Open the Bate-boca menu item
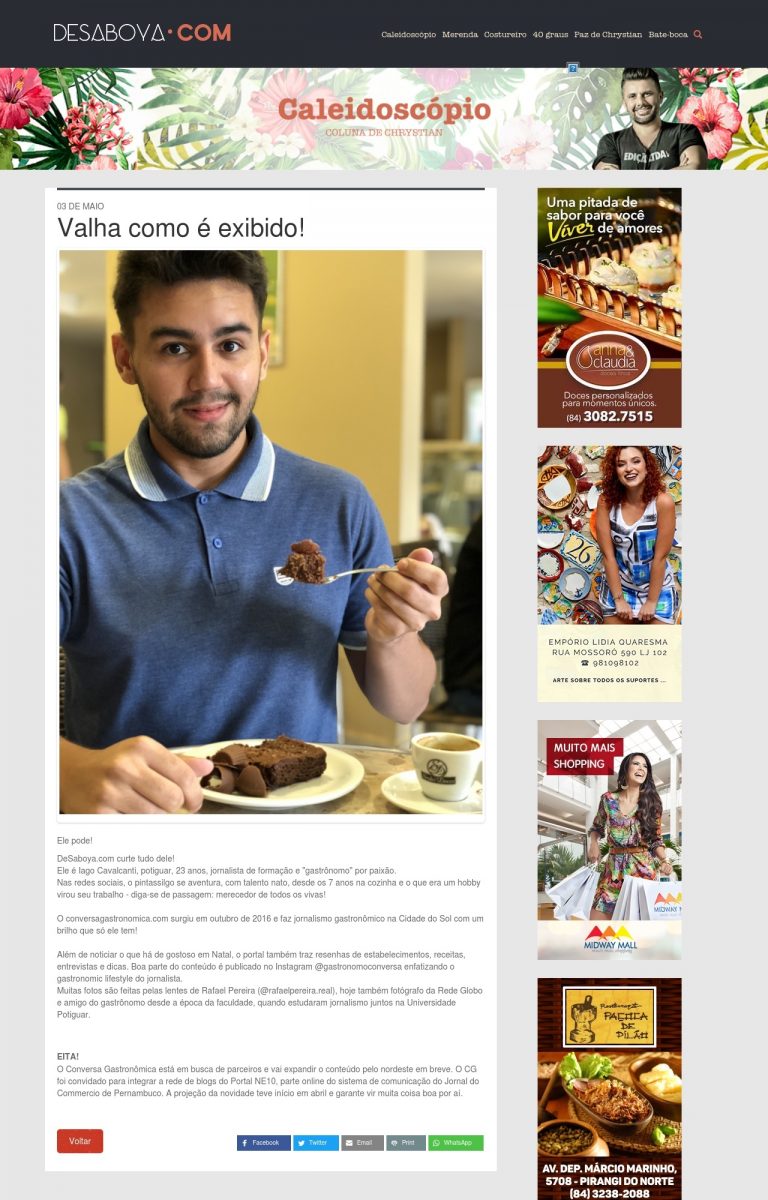The height and width of the screenshot is (1200, 768). pyautogui.click(x=668, y=34)
